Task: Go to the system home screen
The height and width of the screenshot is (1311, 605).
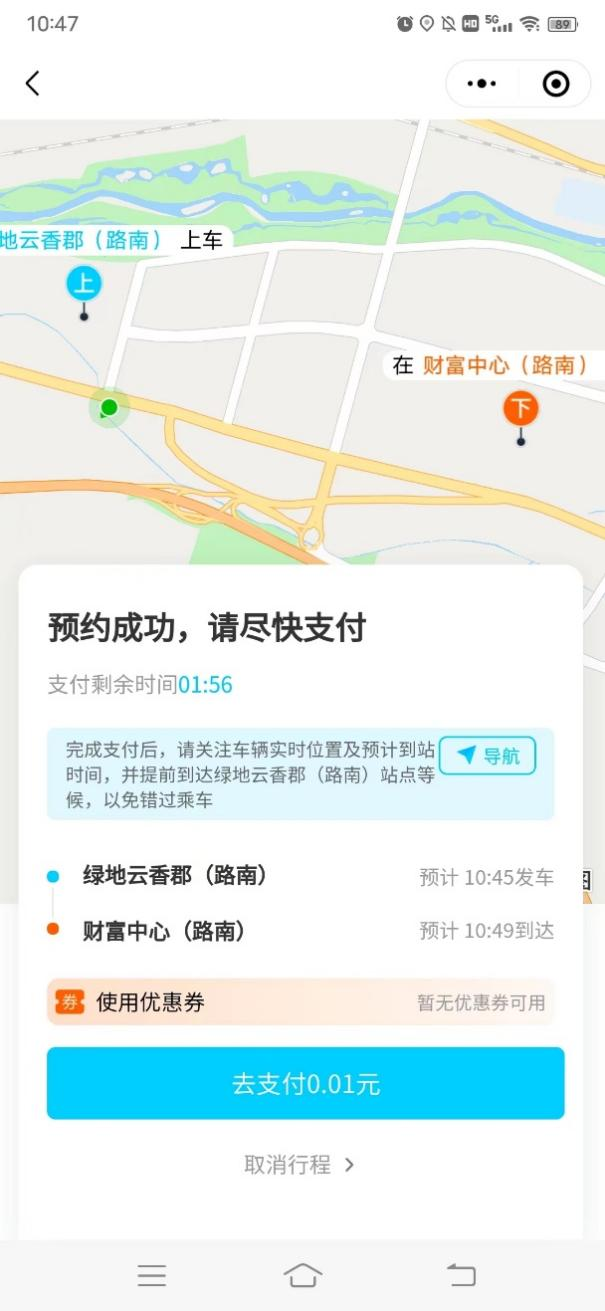Action: pyautogui.click(x=302, y=1275)
